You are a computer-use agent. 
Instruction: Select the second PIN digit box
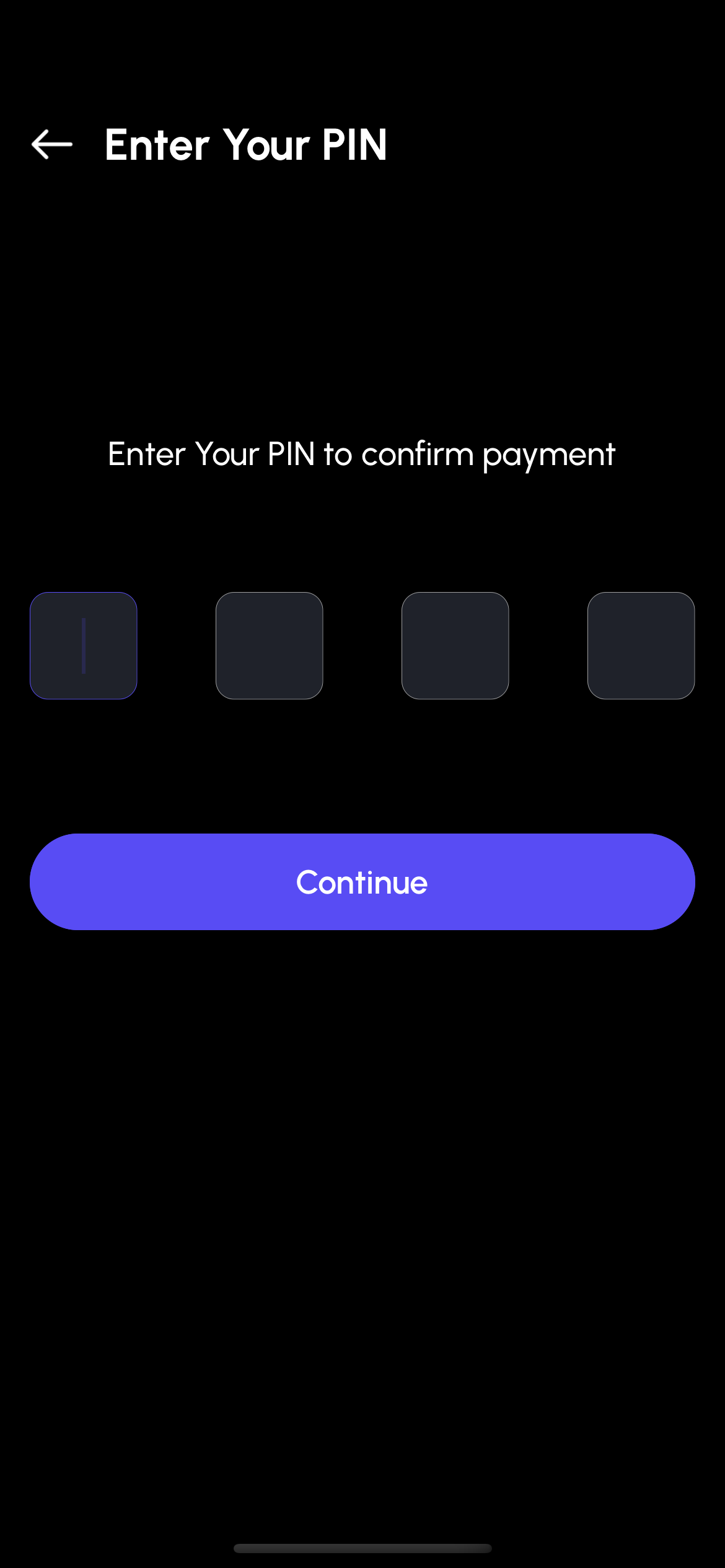(270, 645)
